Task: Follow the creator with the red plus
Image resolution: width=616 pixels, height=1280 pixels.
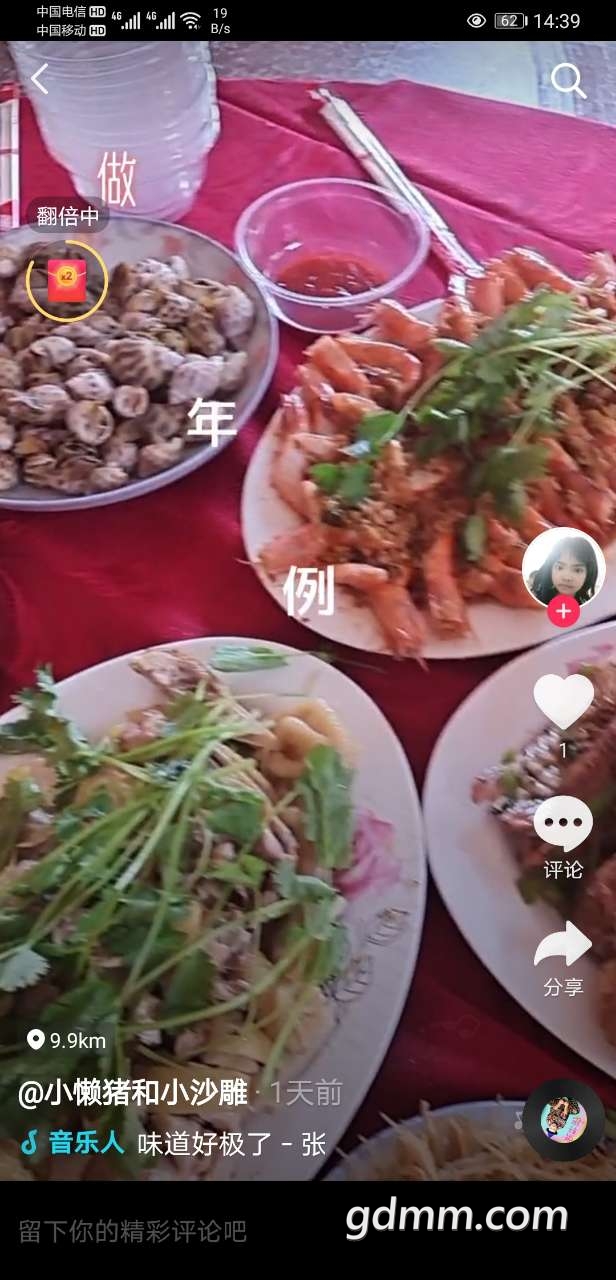Action: click(x=563, y=611)
